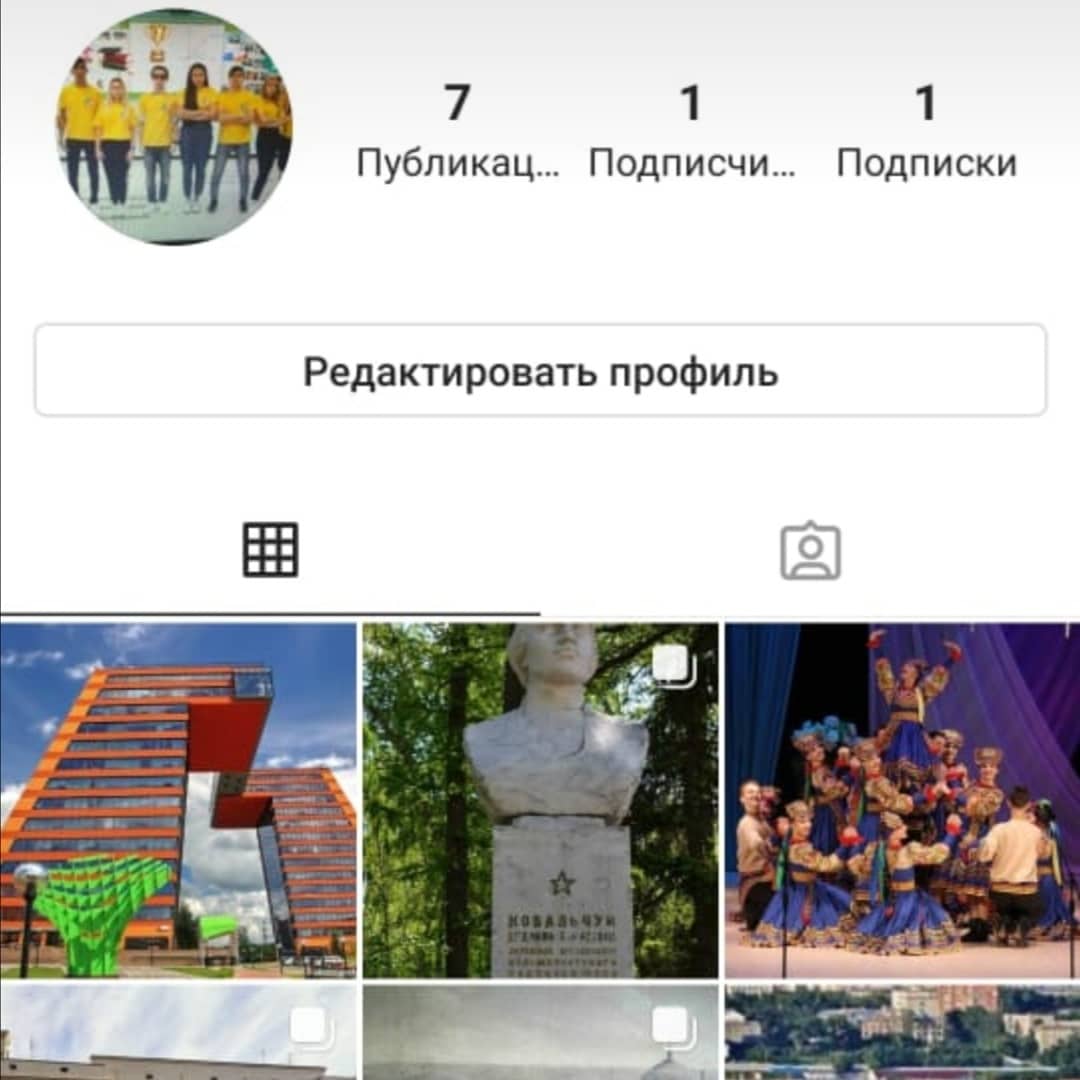This screenshot has height=1080, width=1080.
Task: Switch to the posts grid tab
Action: 270,550
